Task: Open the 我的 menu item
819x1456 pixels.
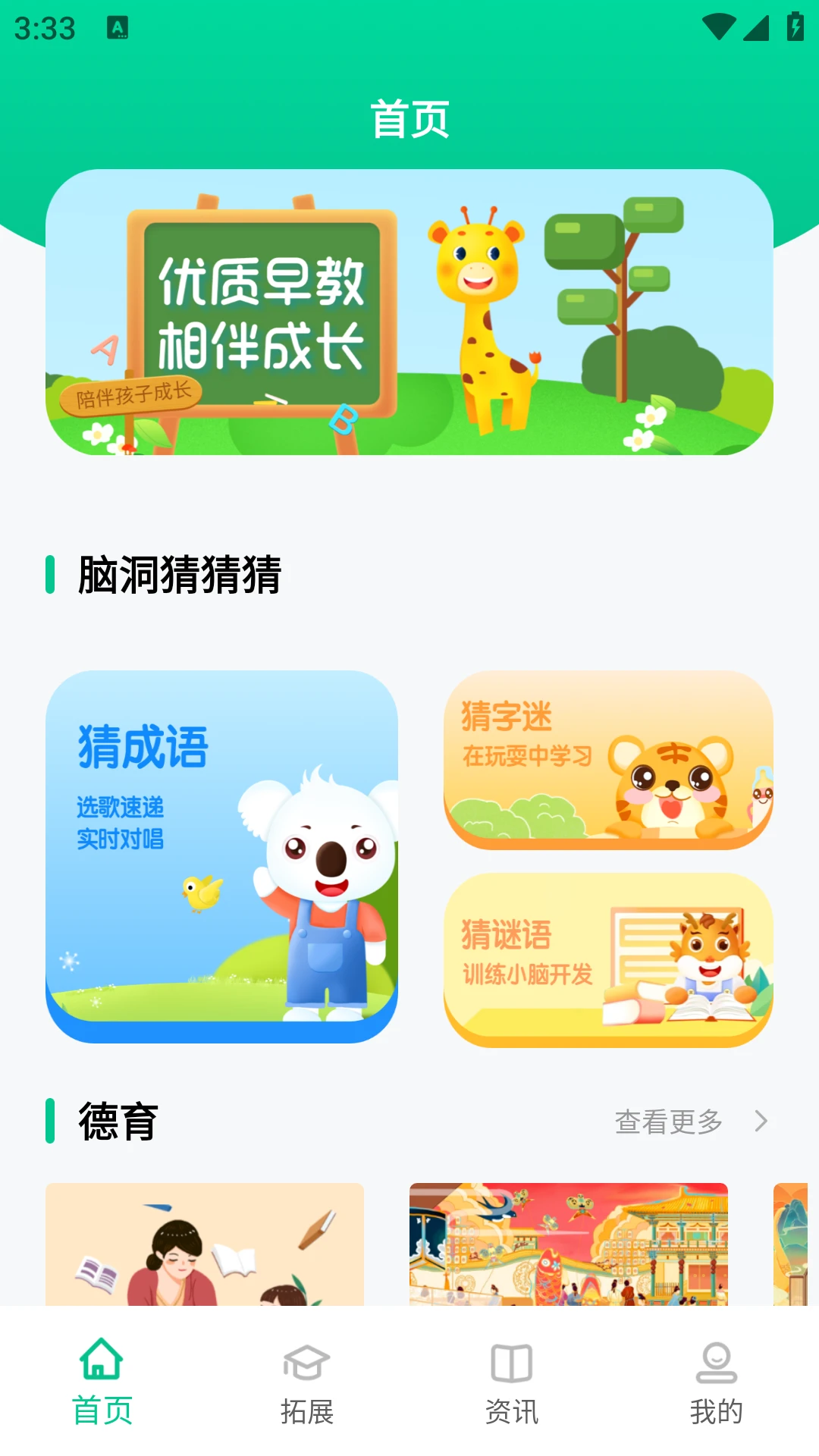Action: (x=717, y=1411)
